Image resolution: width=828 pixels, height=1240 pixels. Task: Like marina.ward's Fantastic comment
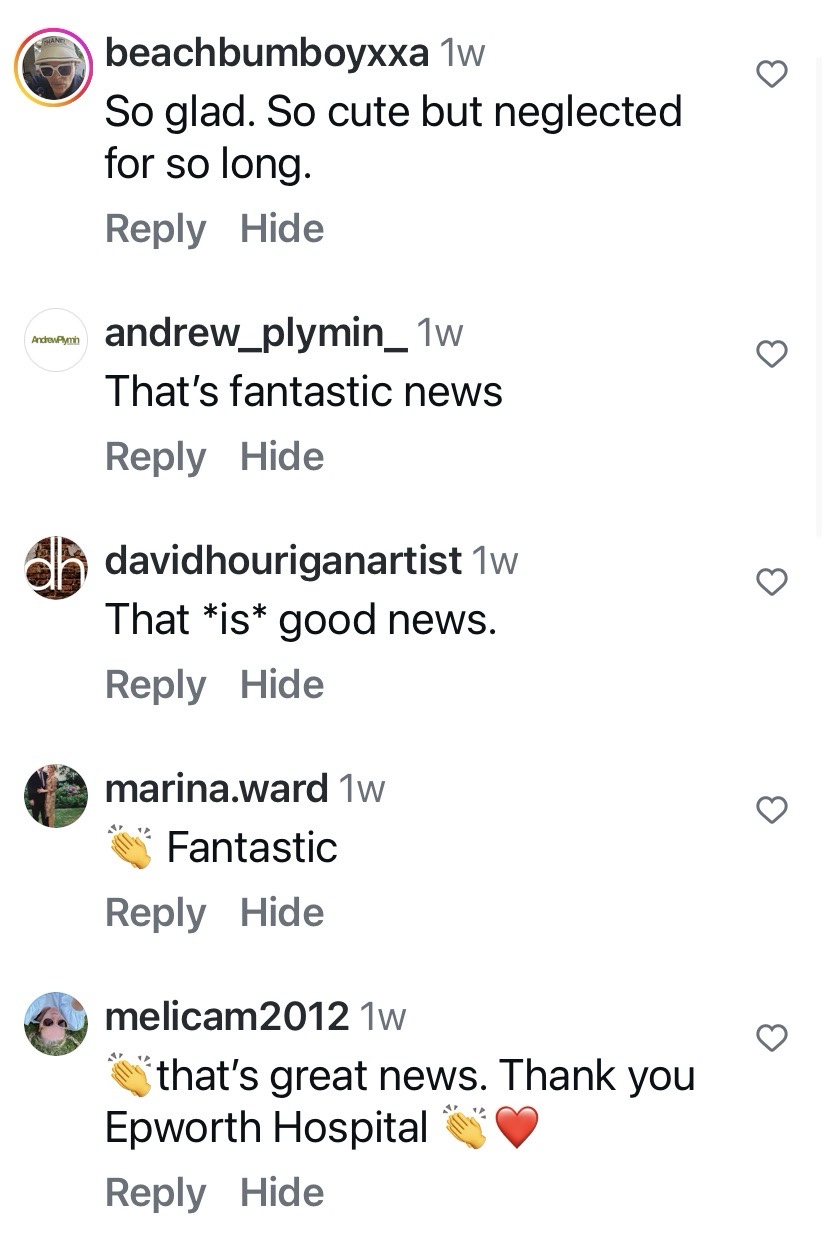(x=771, y=810)
